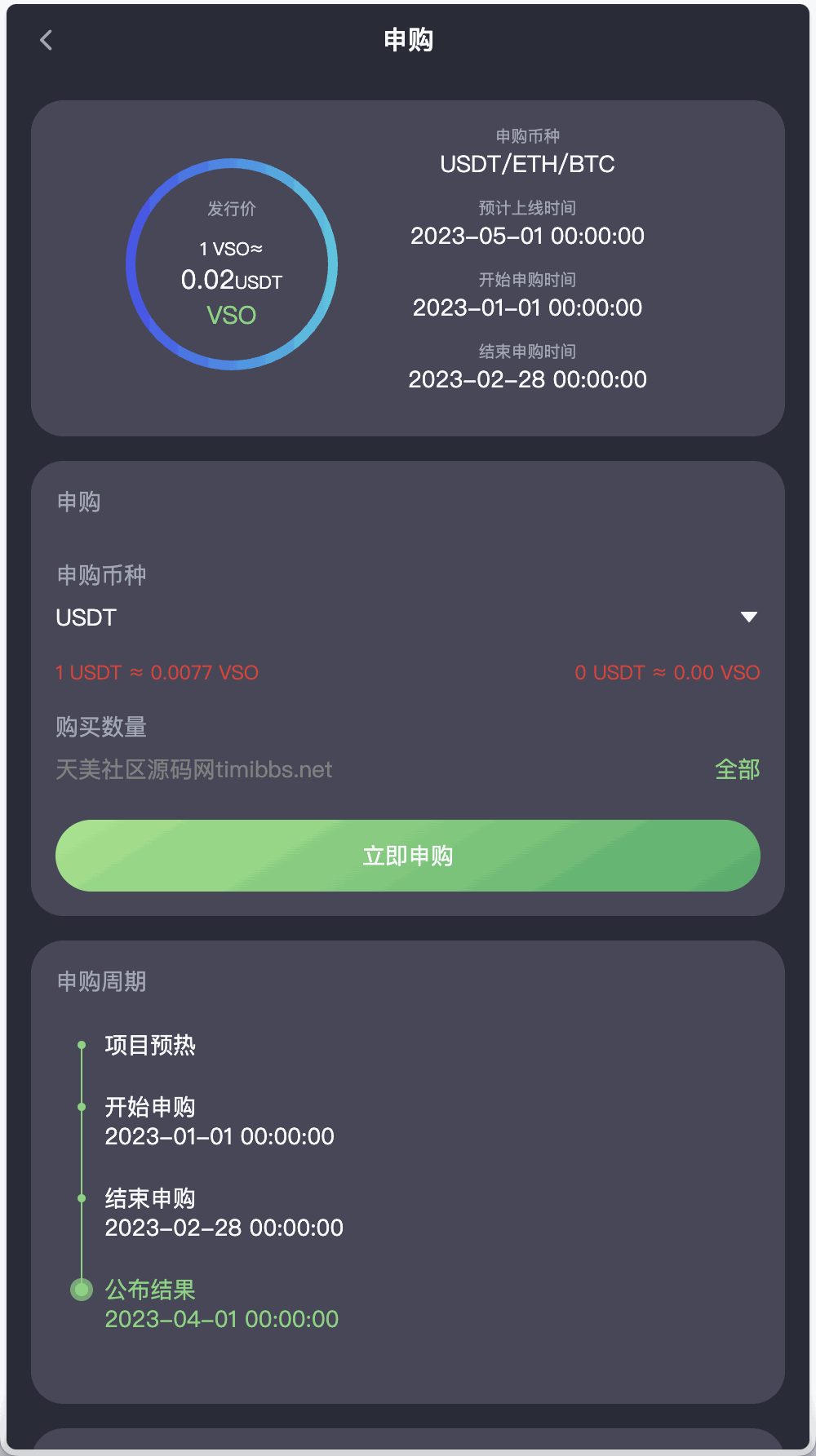
Task: Click the green dot next to 开始申购
Action: pos(81,1107)
